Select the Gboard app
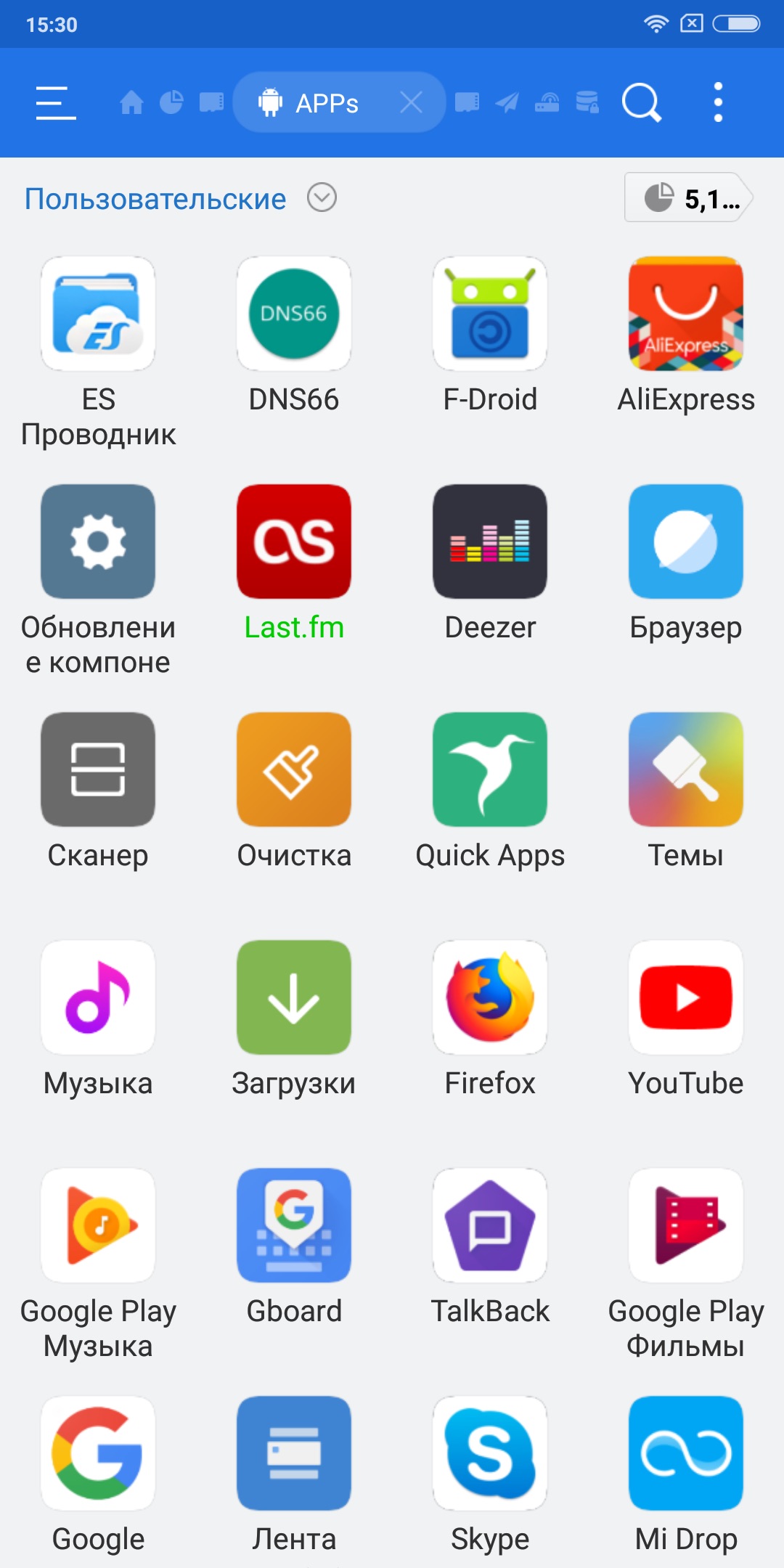Screen dimensions: 784x1568 point(294,1225)
